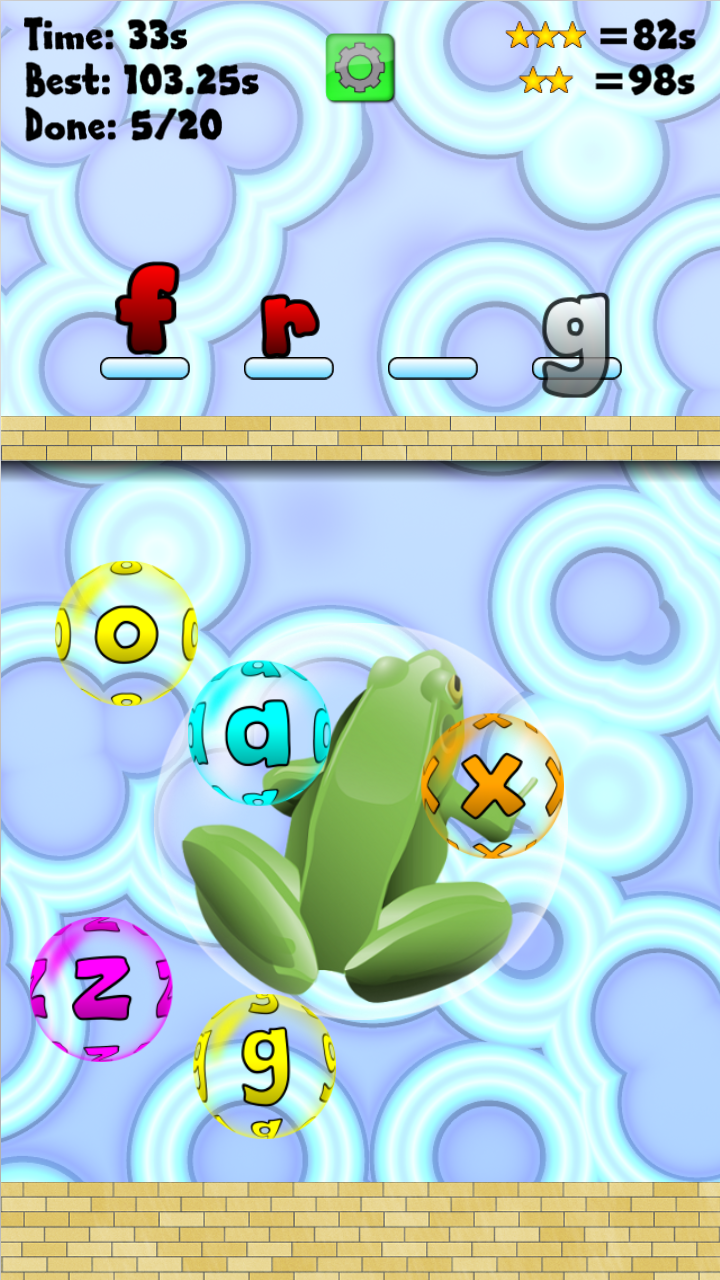720x1280 pixels.
Task: Click the two-star time rating icon
Action: (545, 80)
